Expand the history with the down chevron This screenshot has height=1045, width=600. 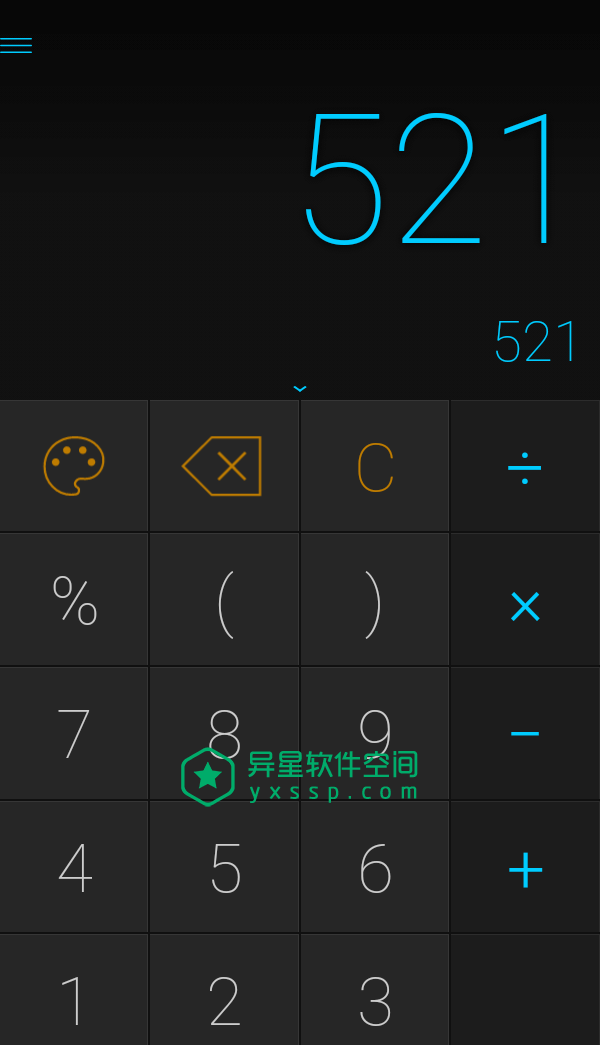click(300, 388)
